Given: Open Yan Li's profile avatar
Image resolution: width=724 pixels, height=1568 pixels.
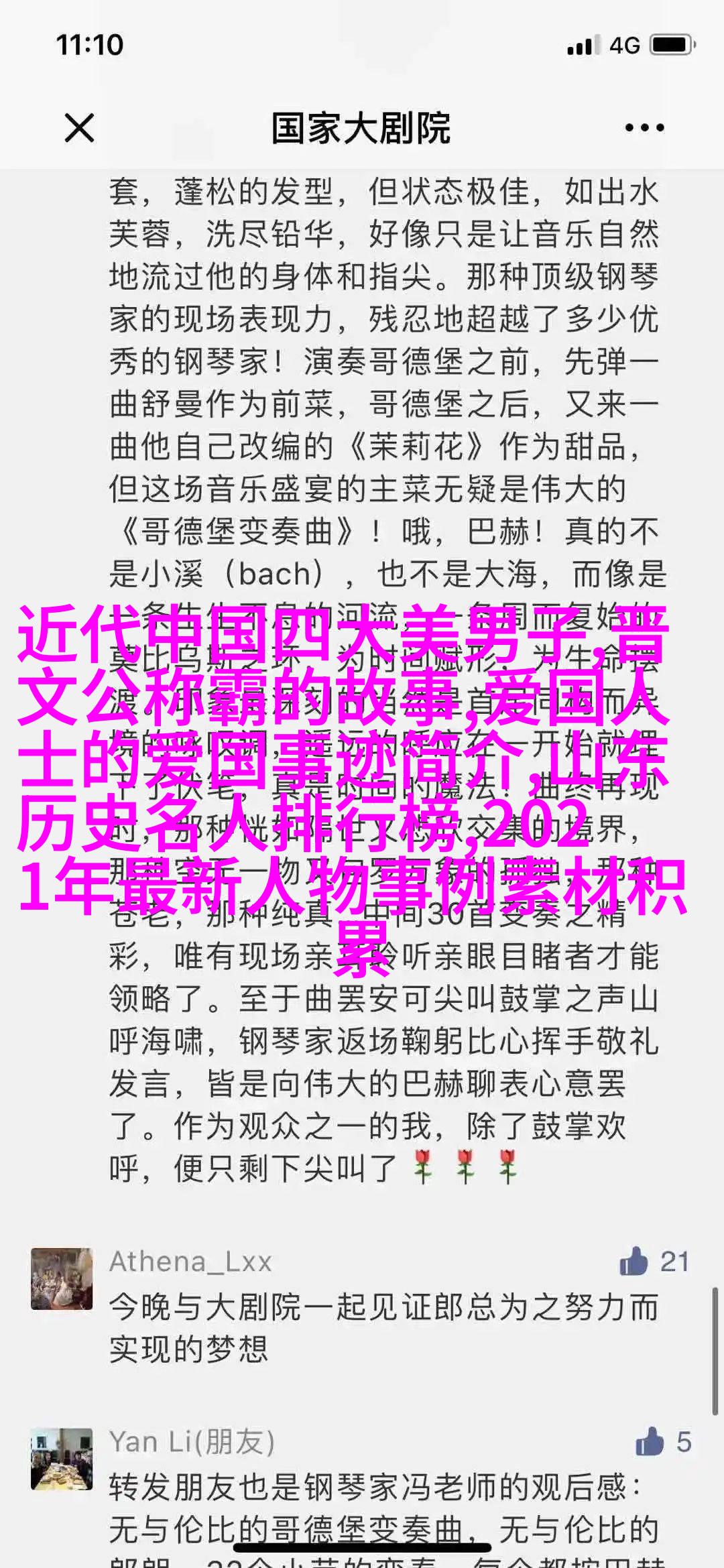Looking at the screenshot, I should pos(62,1458).
